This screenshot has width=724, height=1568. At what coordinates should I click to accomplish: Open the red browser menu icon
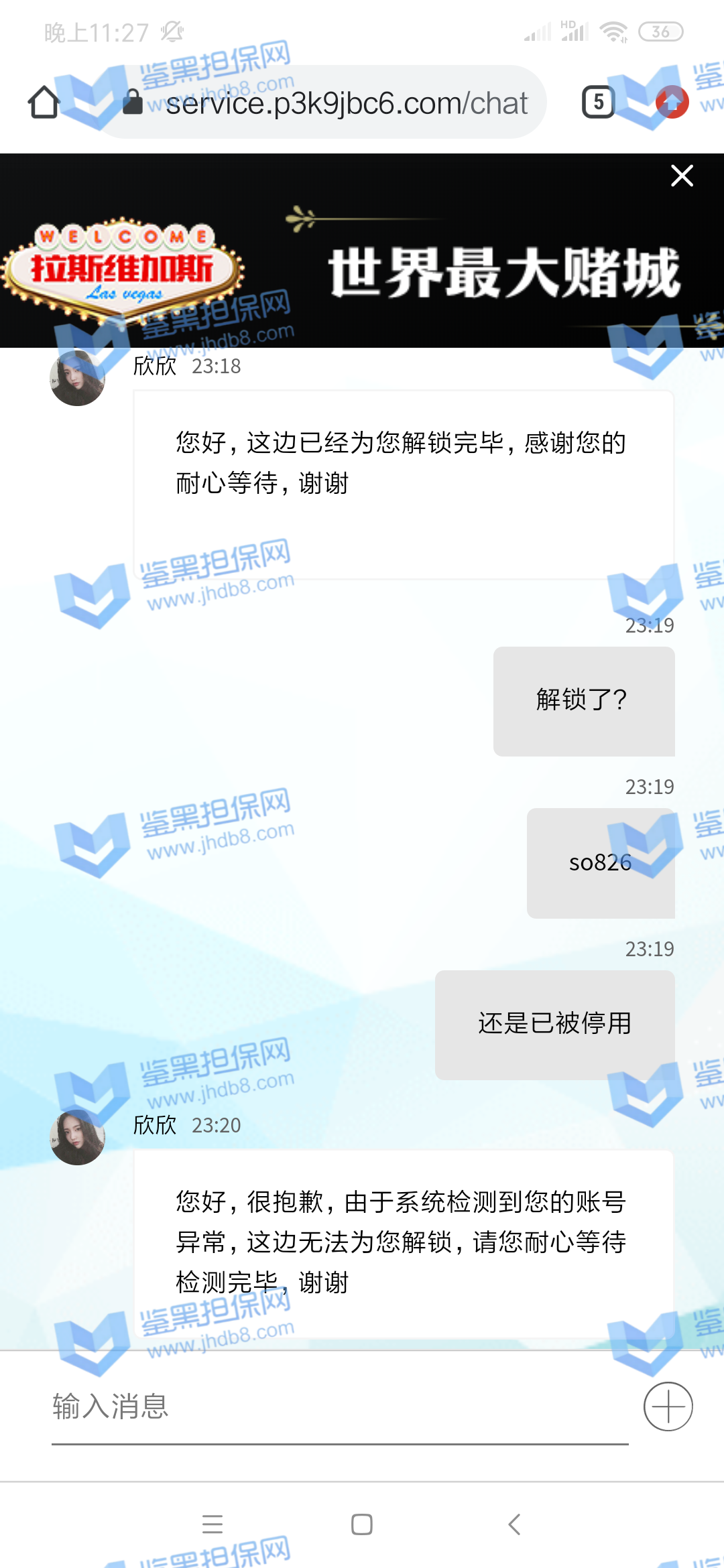[x=672, y=103]
